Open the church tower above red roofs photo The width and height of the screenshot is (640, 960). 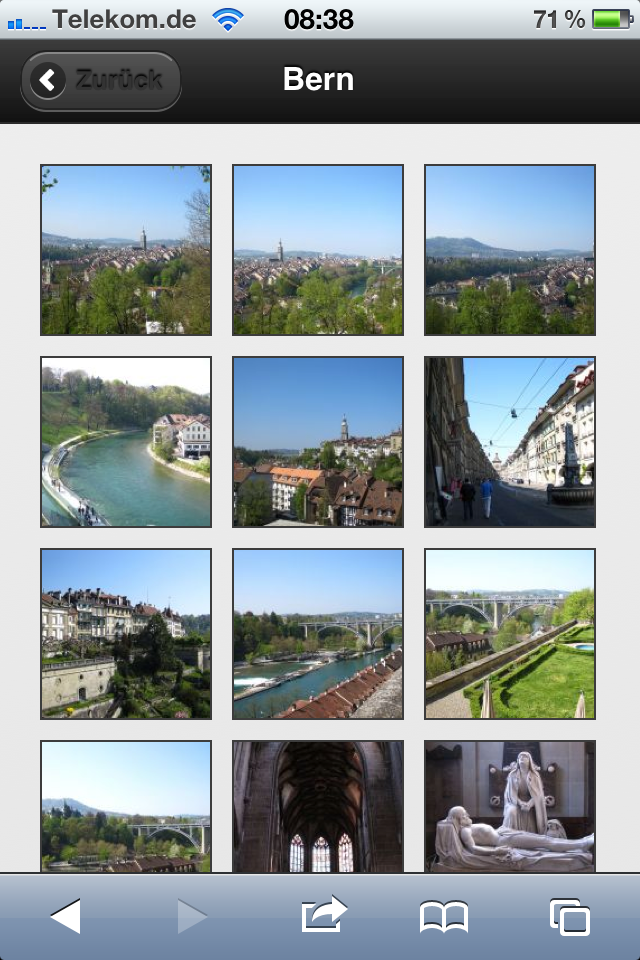coord(318,442)
